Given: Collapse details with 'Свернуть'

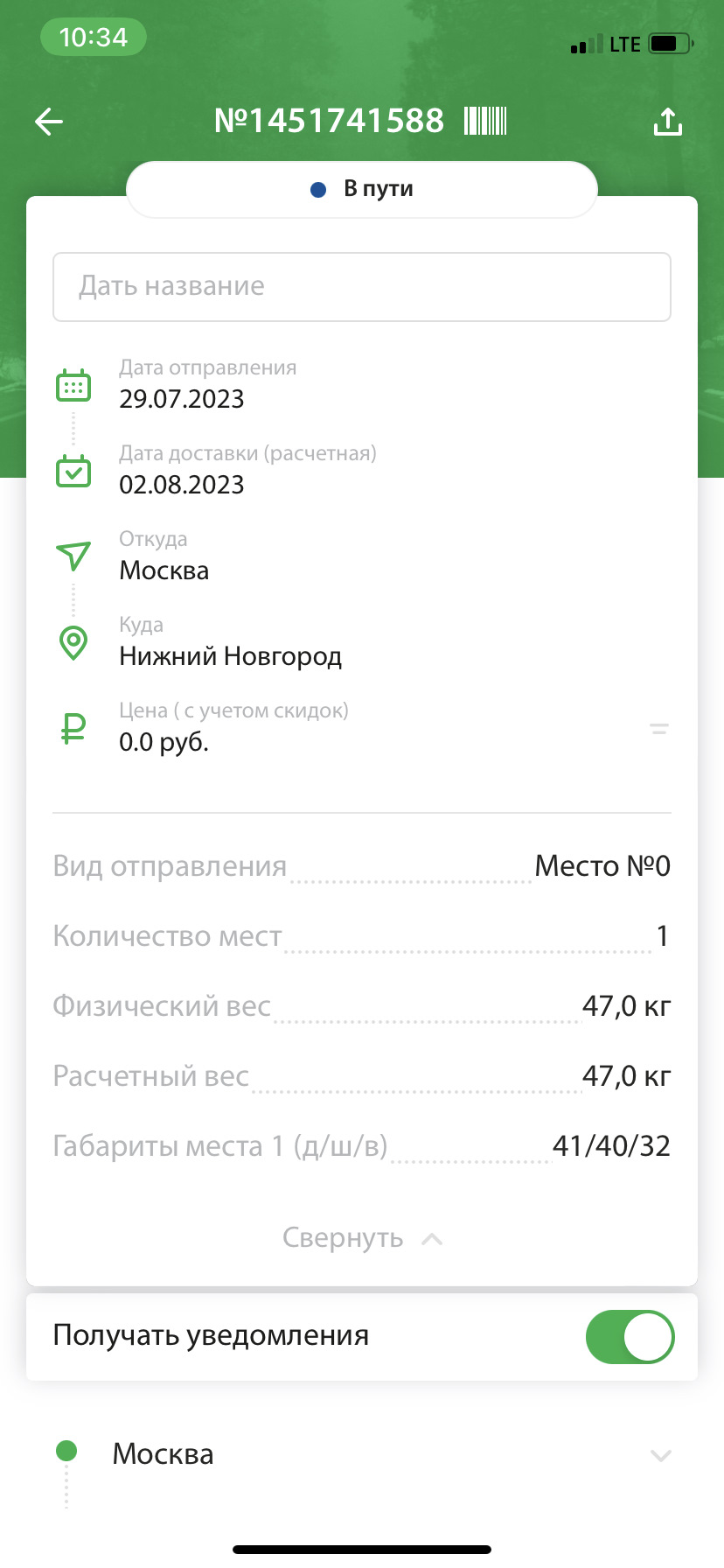Looking at the screenshot, I should pyautogui.click(x=361, y=1238).
